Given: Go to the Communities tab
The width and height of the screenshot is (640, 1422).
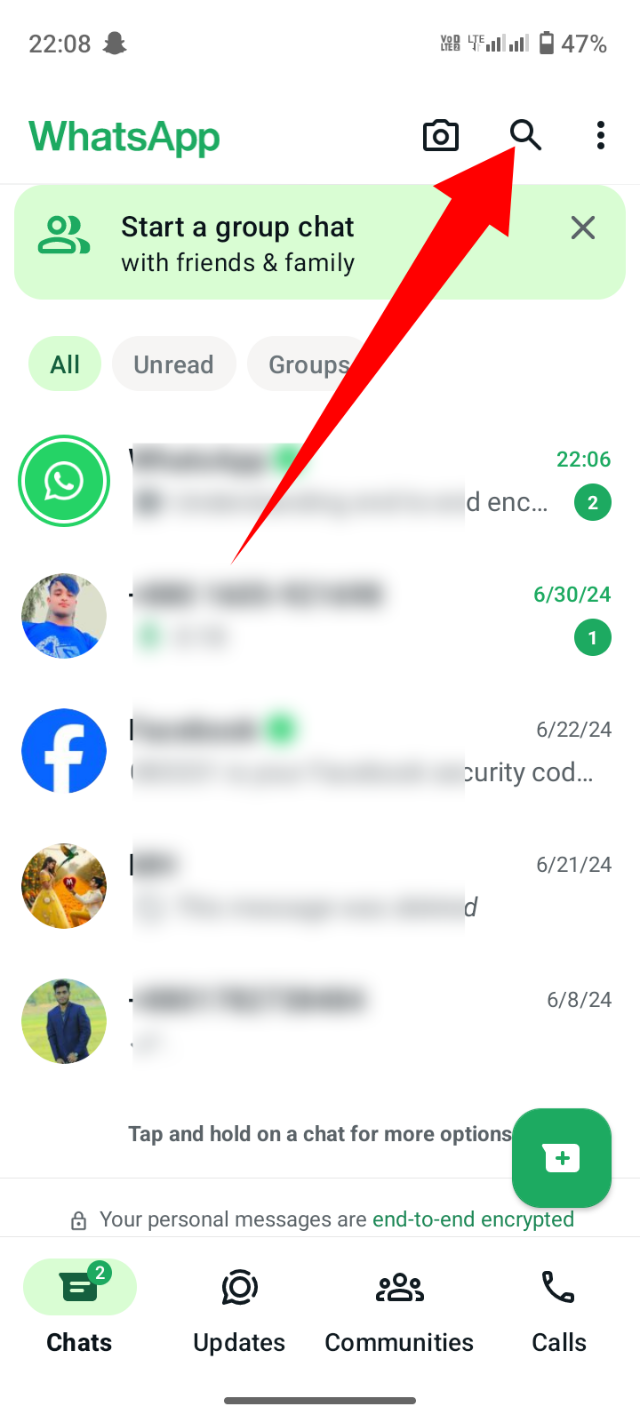Looking at the screenshot, I should [x=399, y=1310].
